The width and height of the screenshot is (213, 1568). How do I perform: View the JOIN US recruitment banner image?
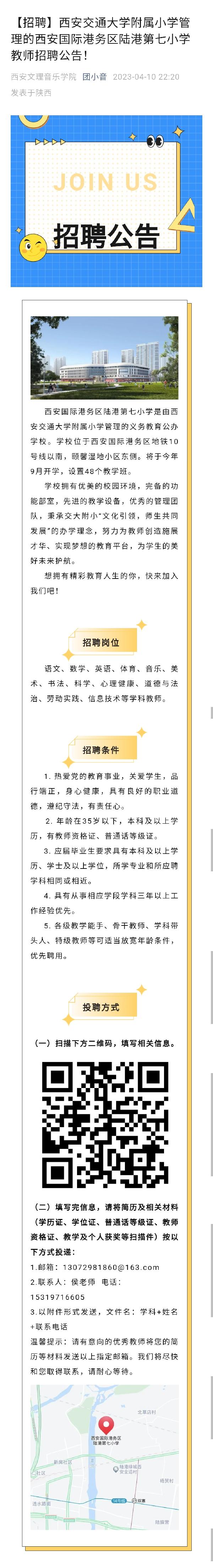(x=106, y=201)
